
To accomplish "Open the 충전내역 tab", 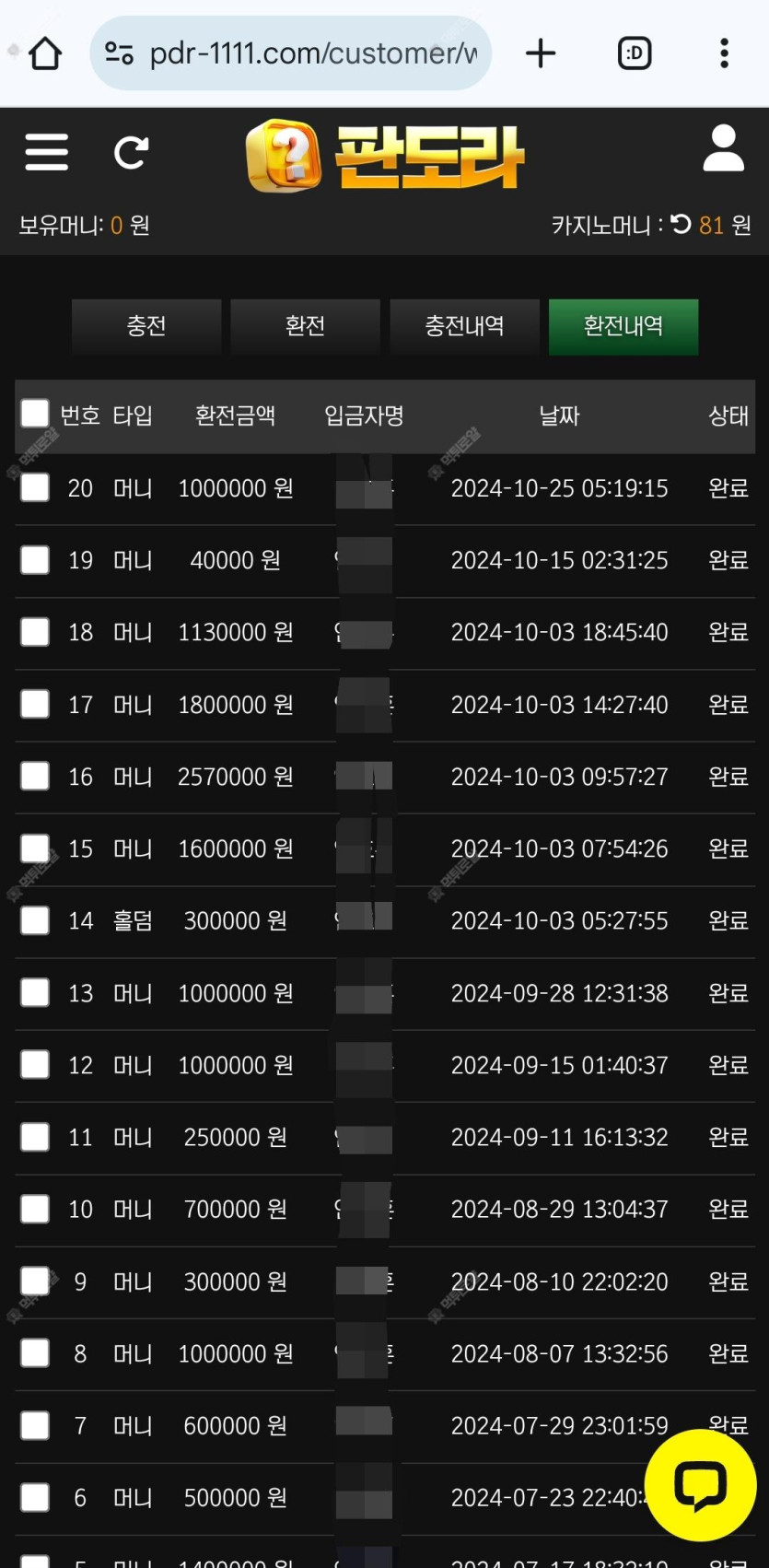I will tap(464, 326).
